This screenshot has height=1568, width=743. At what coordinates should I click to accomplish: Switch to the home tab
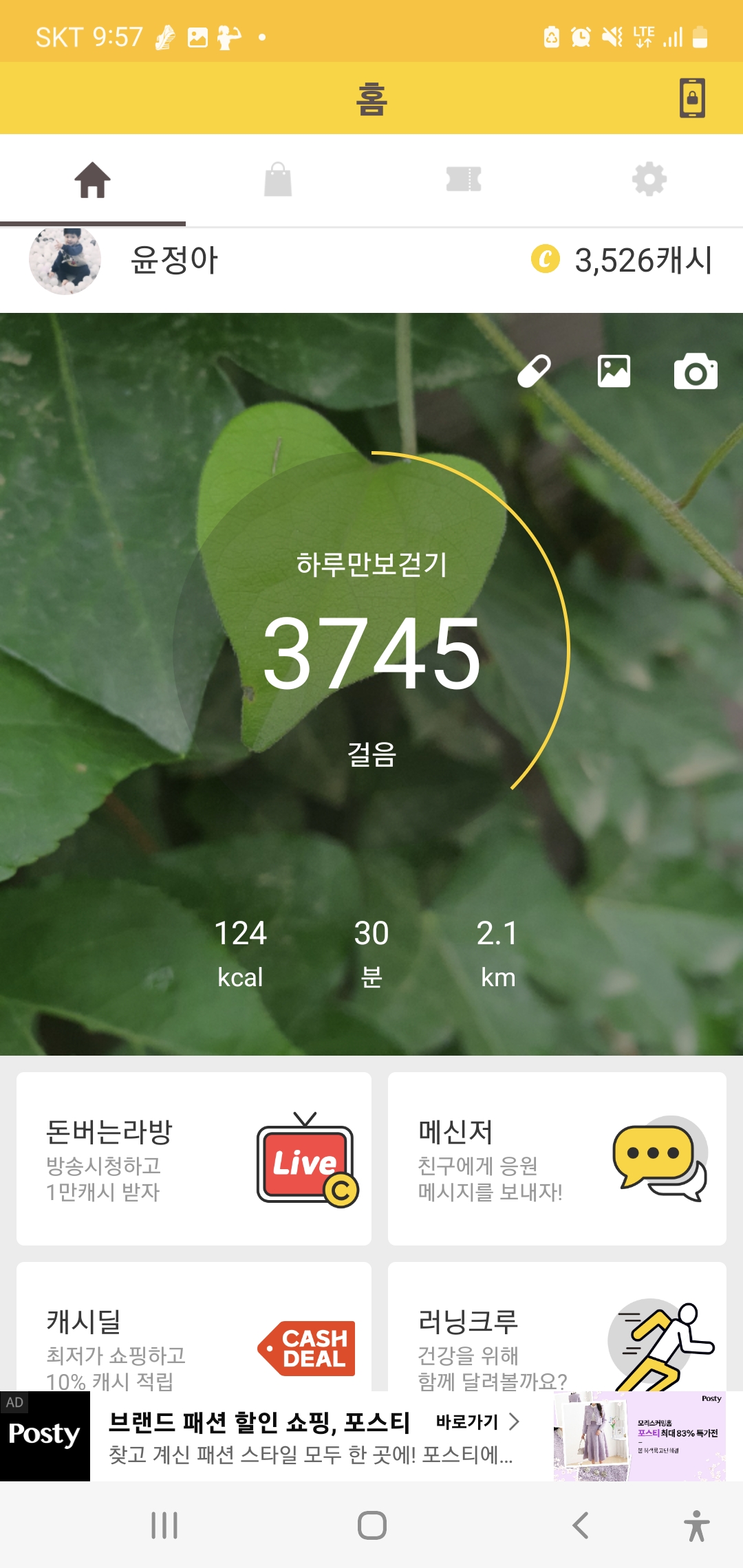[93, 180]
